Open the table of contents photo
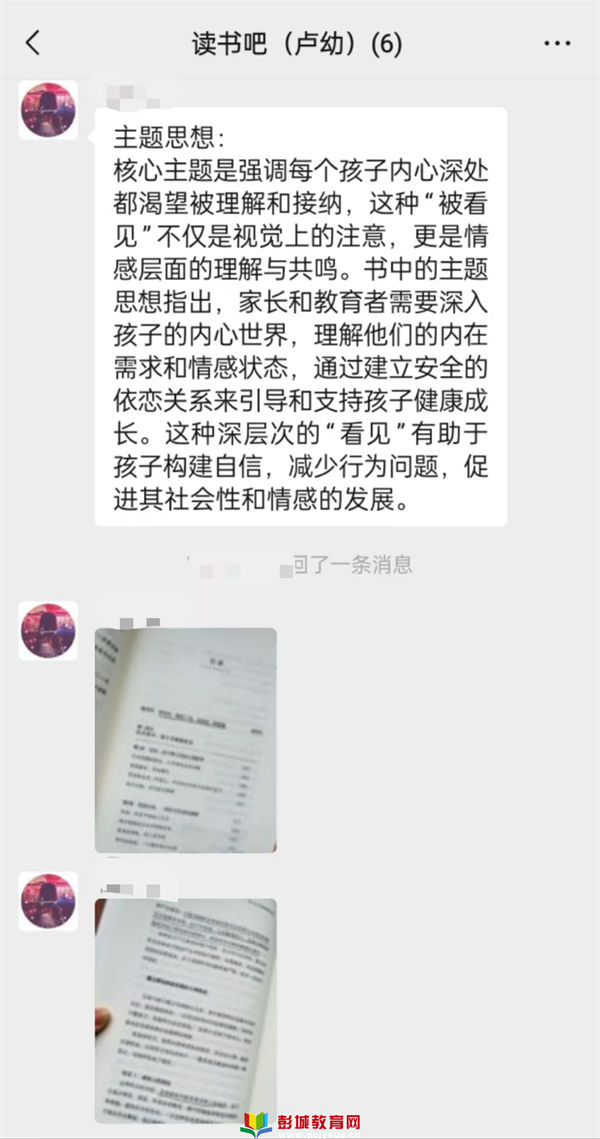 [x=185, y=740]
